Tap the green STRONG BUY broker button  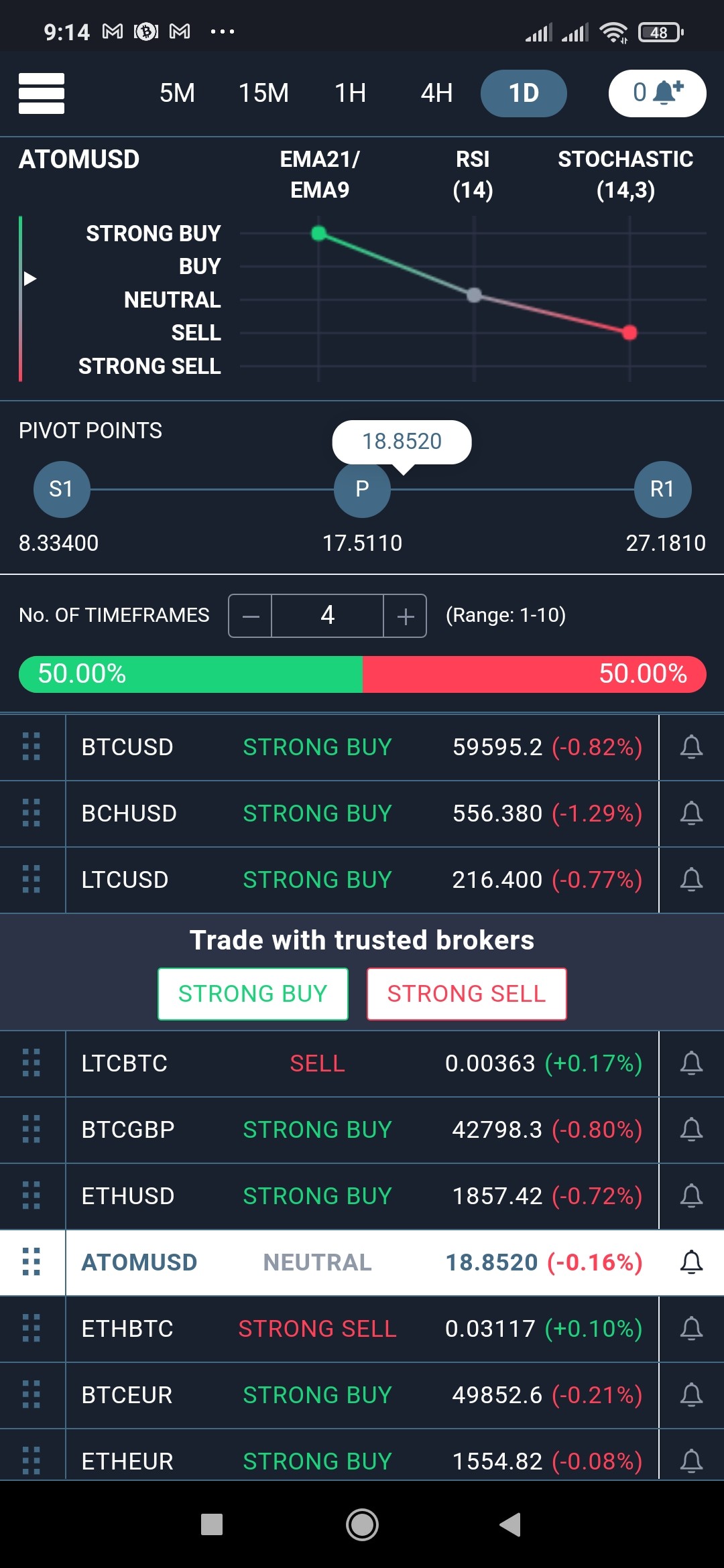pos(253,994)
